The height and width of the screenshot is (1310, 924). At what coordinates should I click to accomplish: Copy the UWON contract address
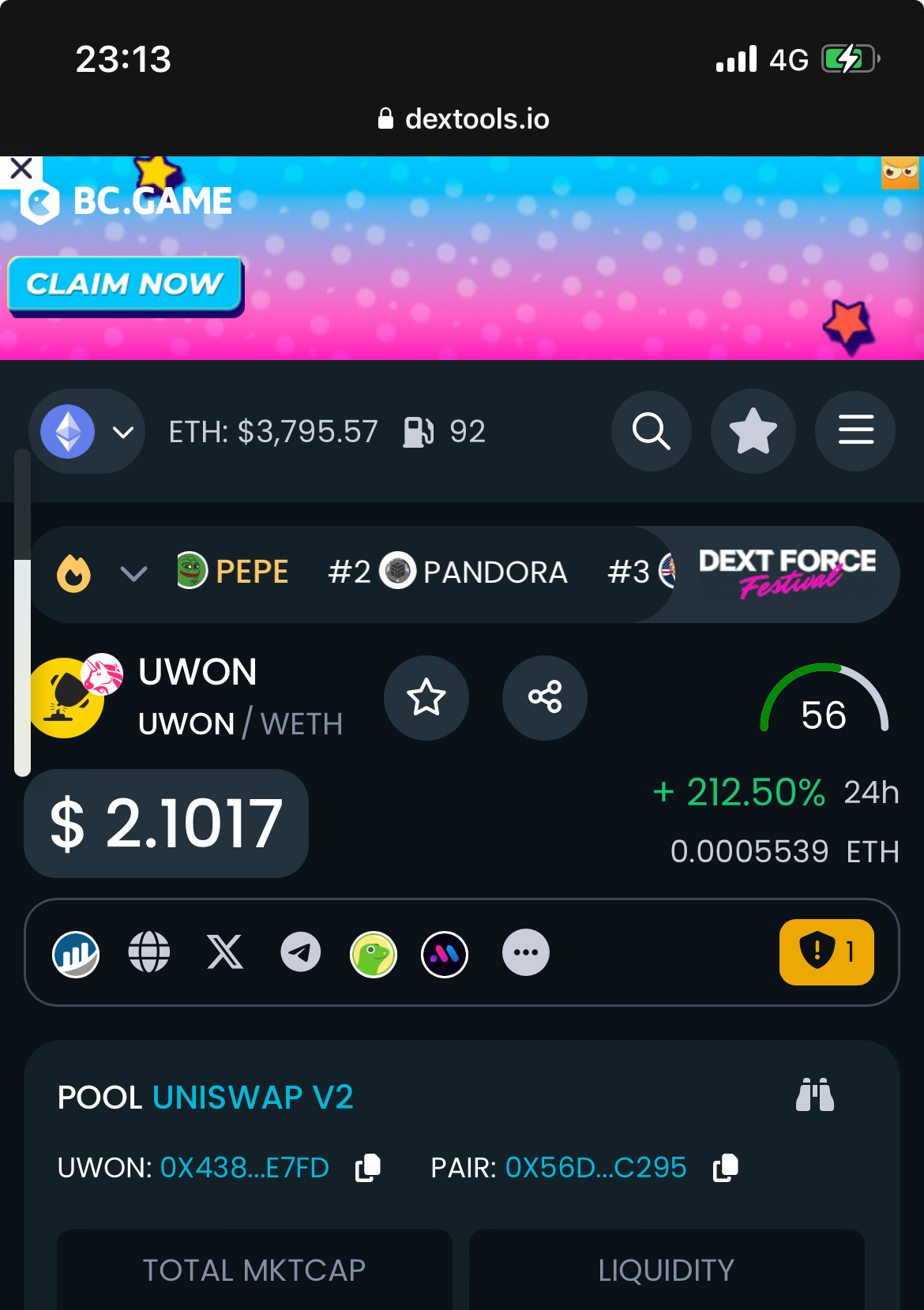(x=368, y=1168)
